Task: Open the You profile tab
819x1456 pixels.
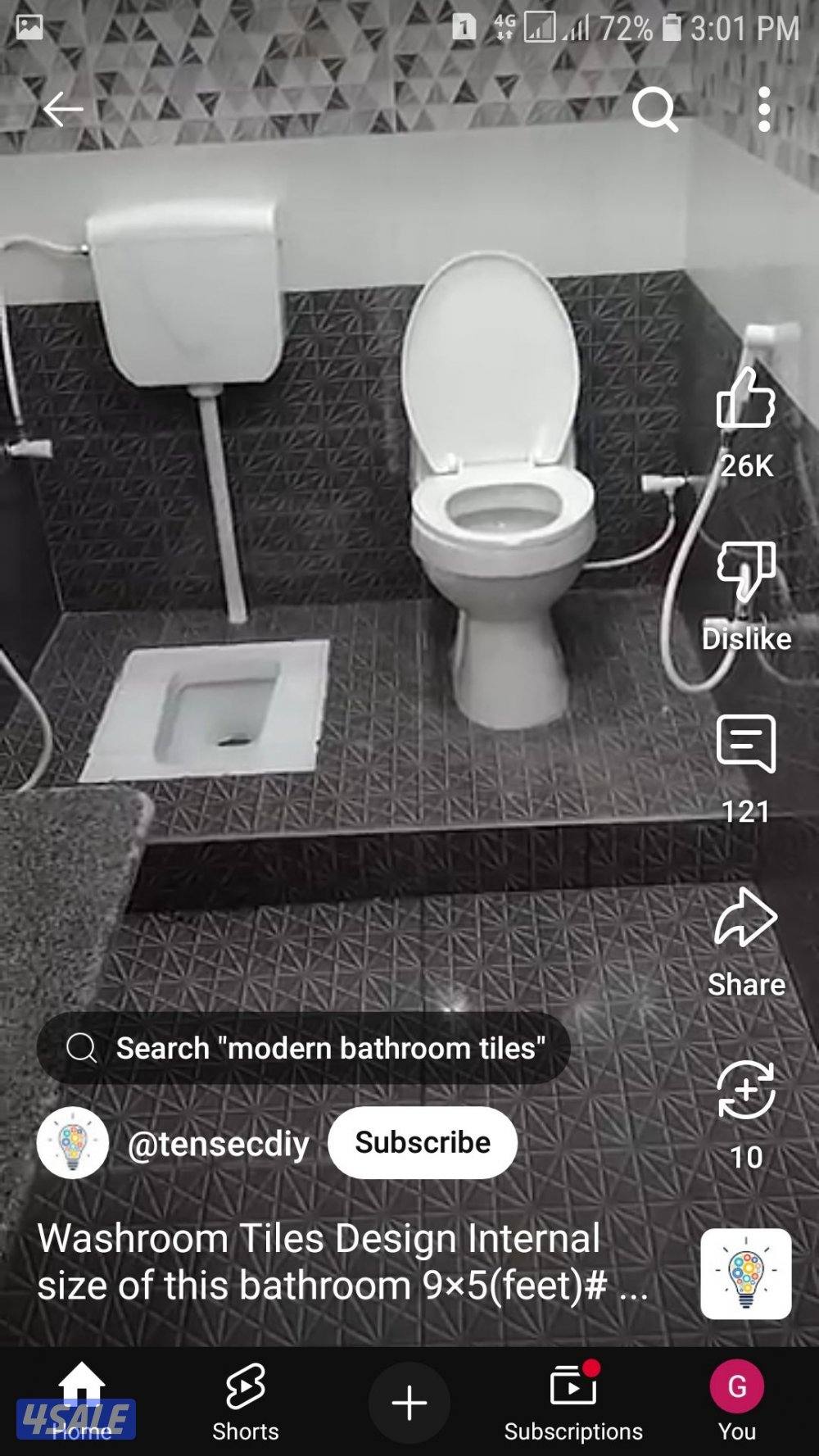Action: 736,1403
